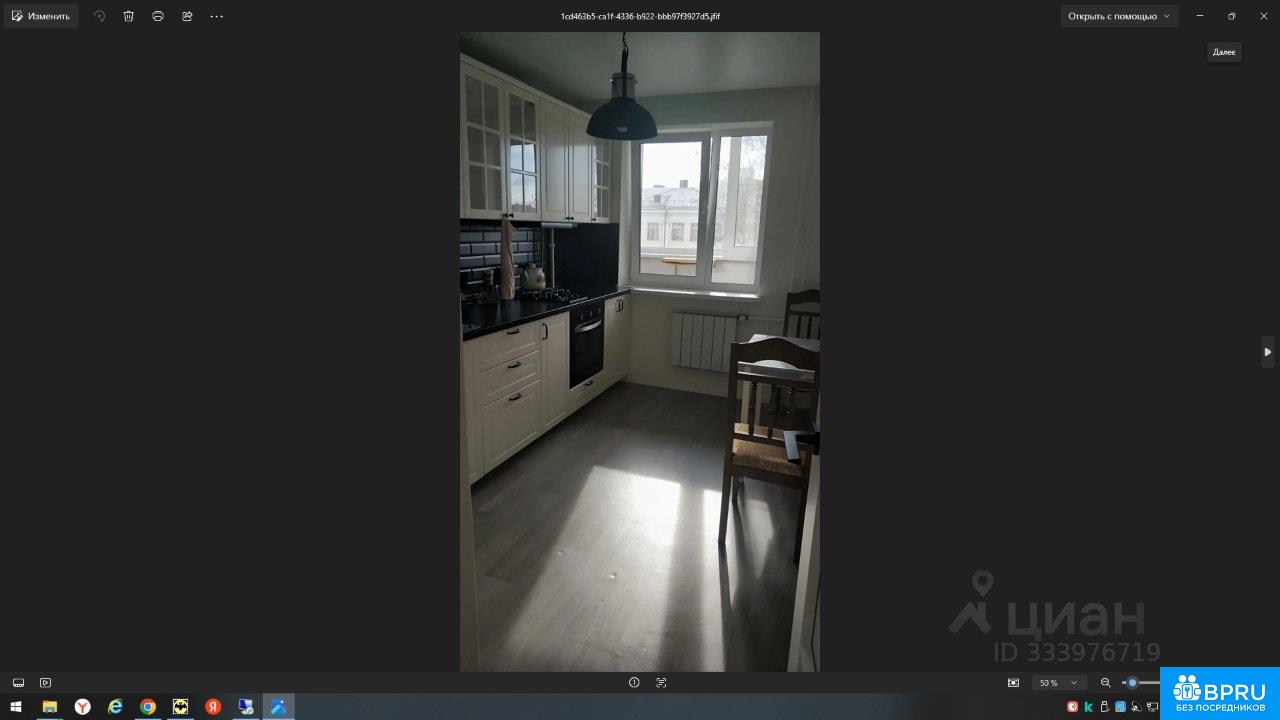Image resolution: width=1280 pixels, height=720 pixels.
Task: Print the photo
Action: [157, 16]
